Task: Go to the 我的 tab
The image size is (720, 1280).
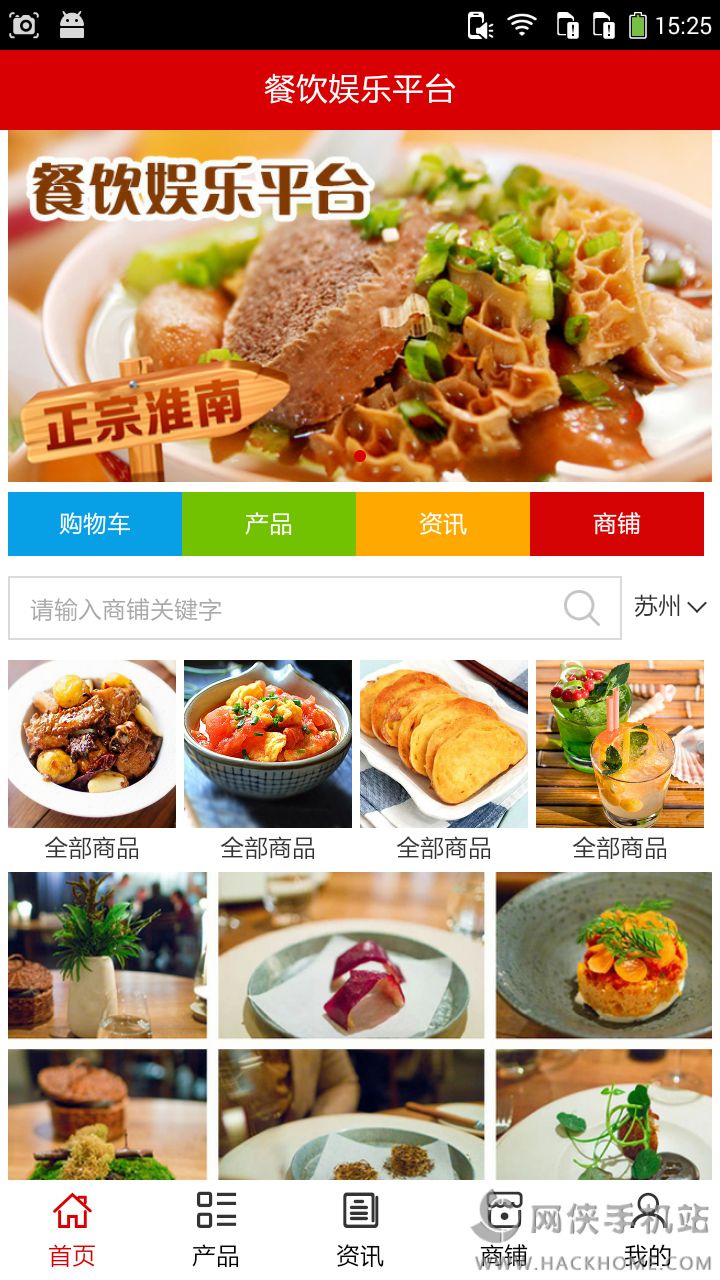Action: coord(648,1229)
